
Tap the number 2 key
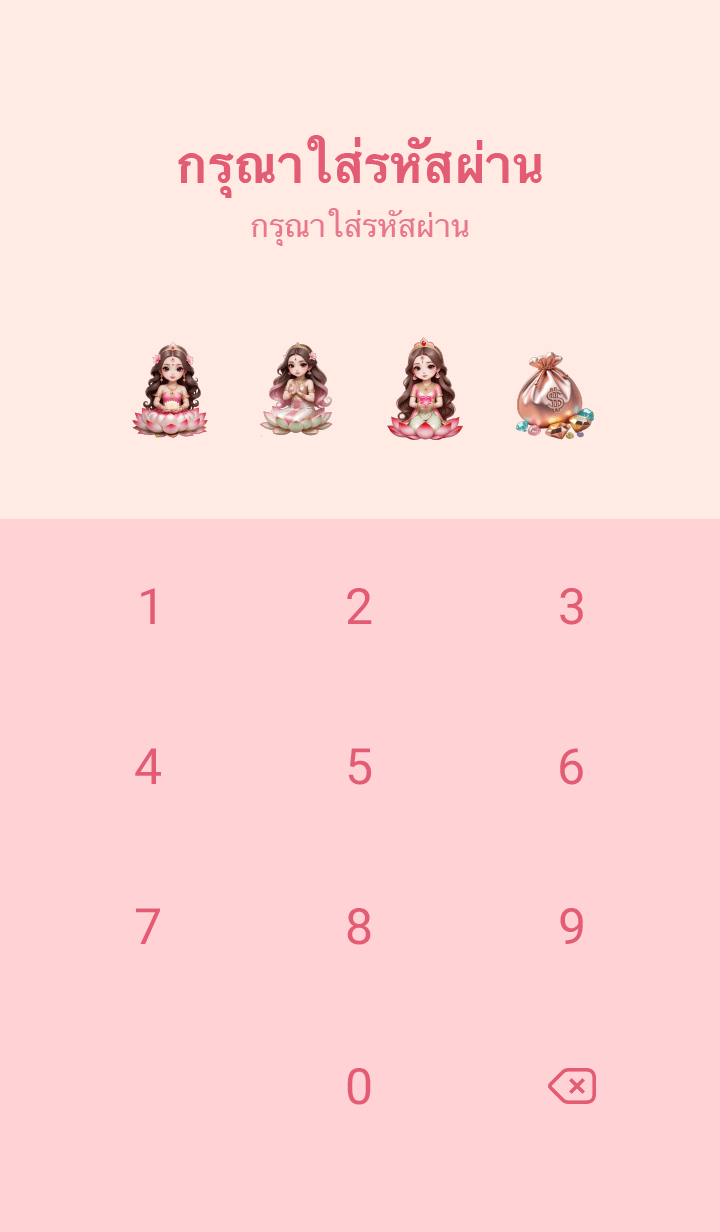pyautogui.click(x=359, y=607)
